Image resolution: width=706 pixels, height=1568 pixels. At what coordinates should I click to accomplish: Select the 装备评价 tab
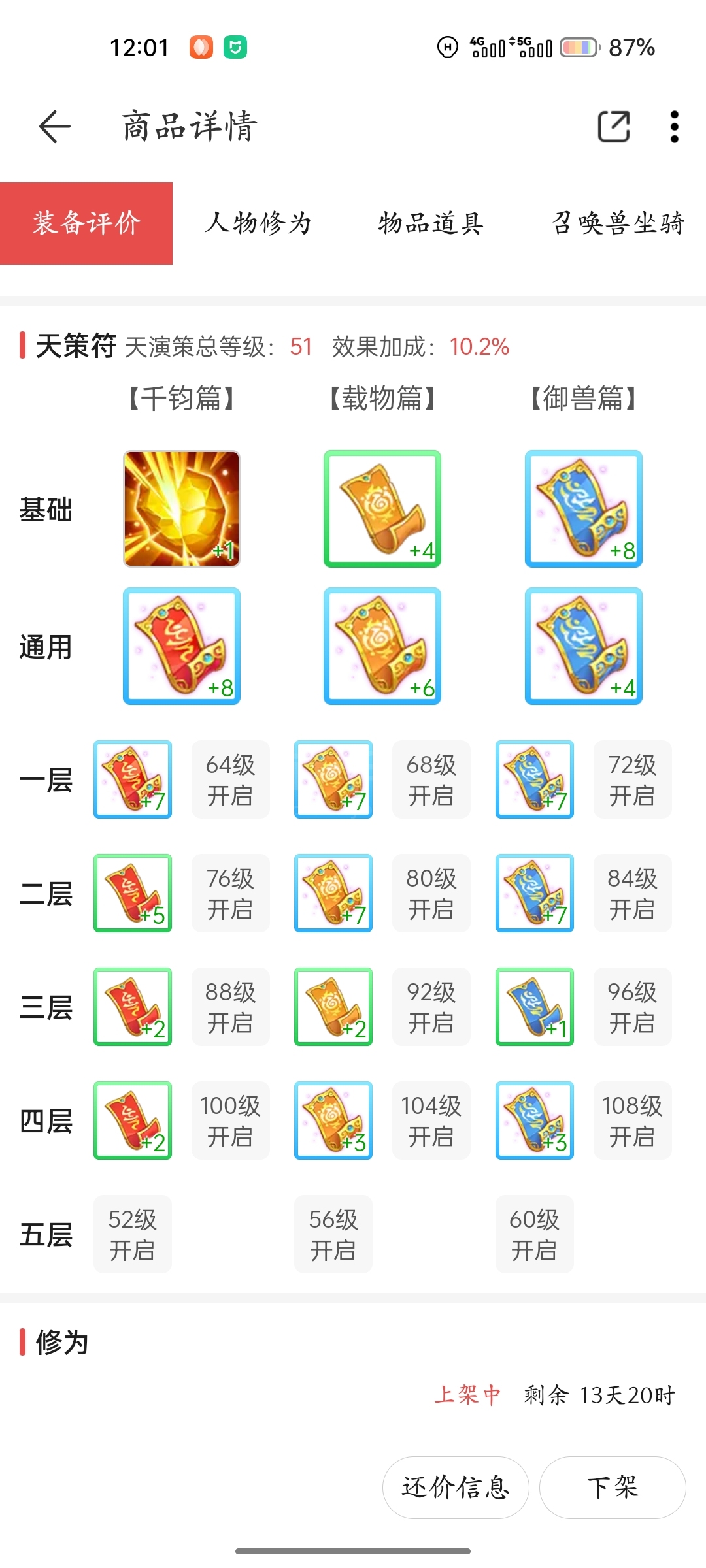tap(86, 223)
